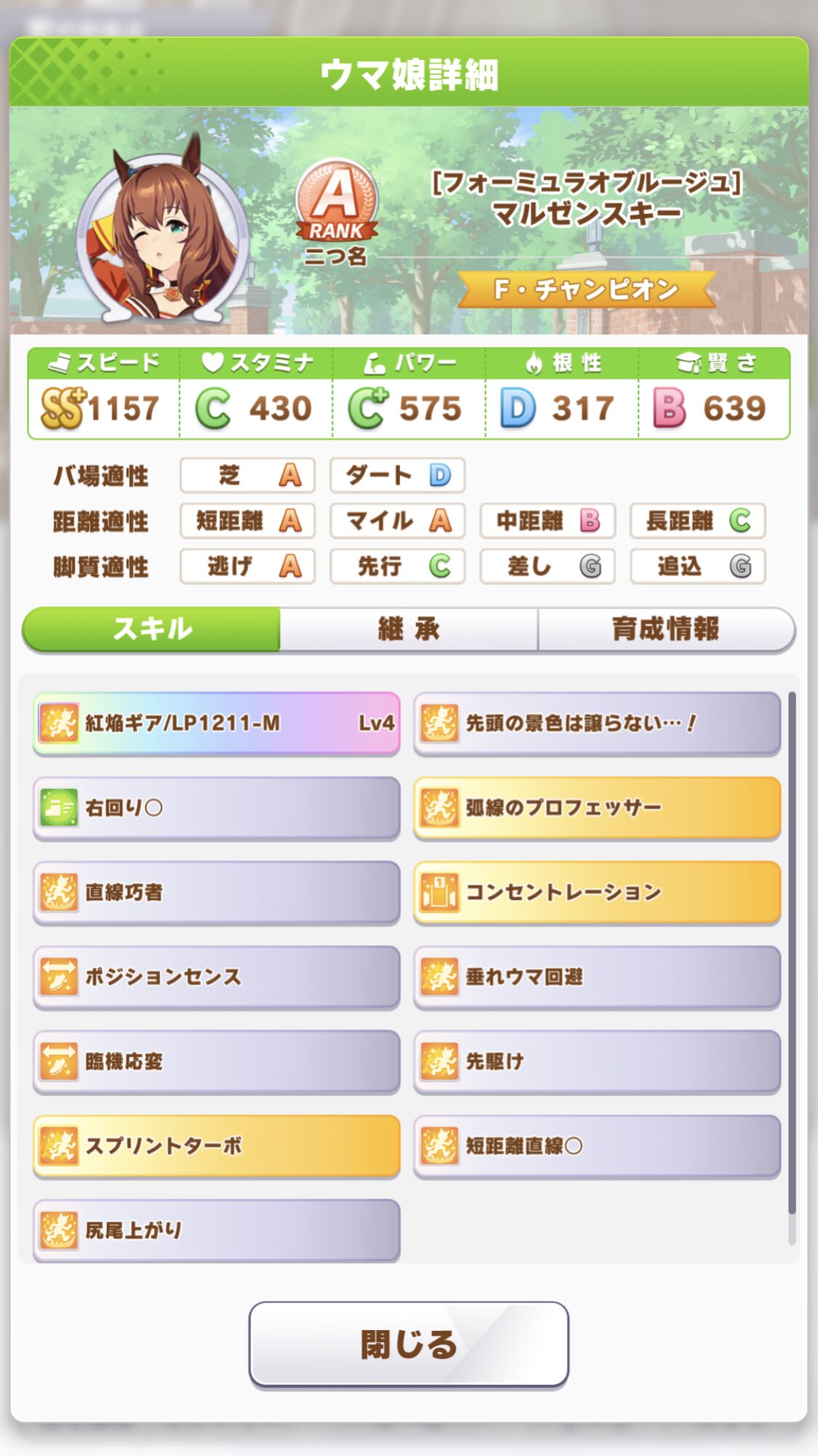Select the スプリントターボ skill

point(217,1145)
